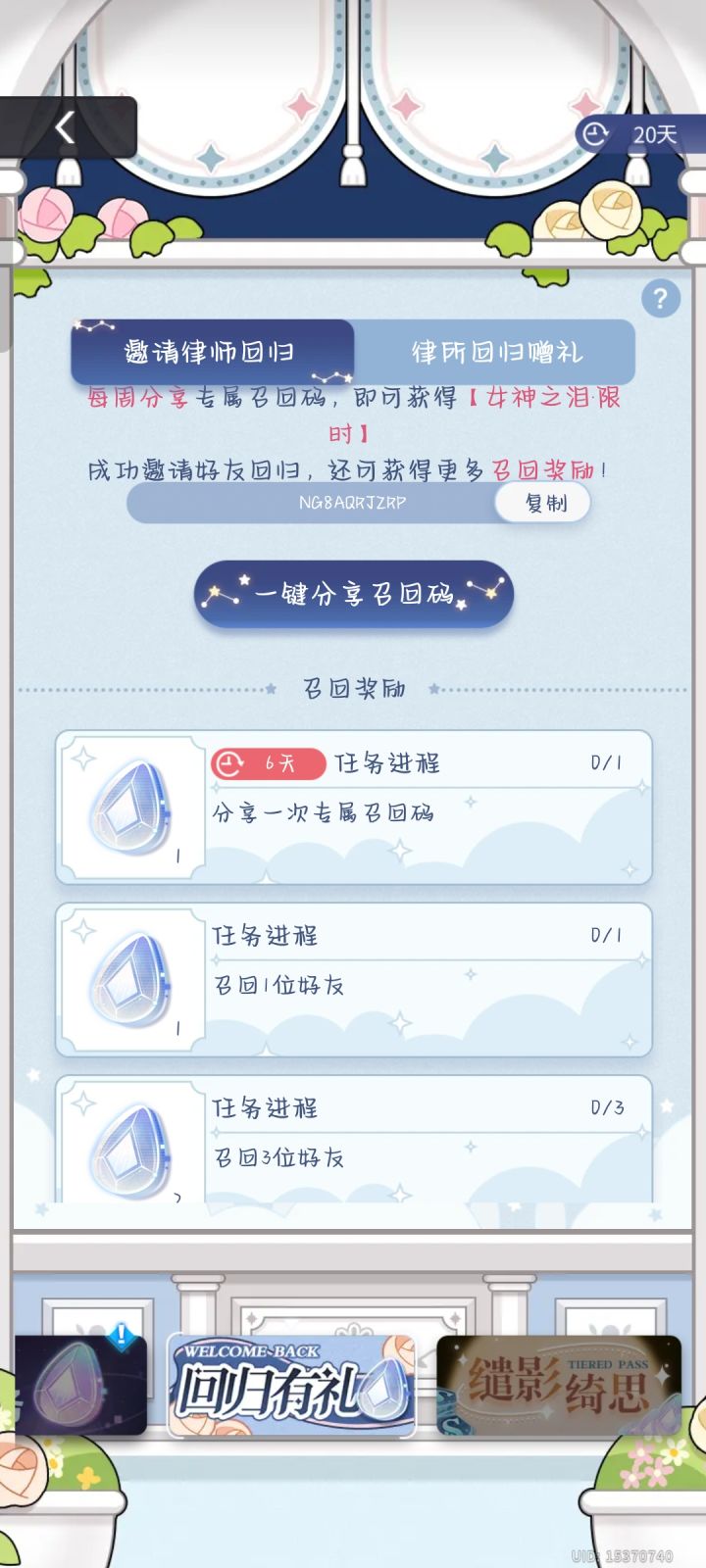Open the help question mark icon

pos(660,297)
